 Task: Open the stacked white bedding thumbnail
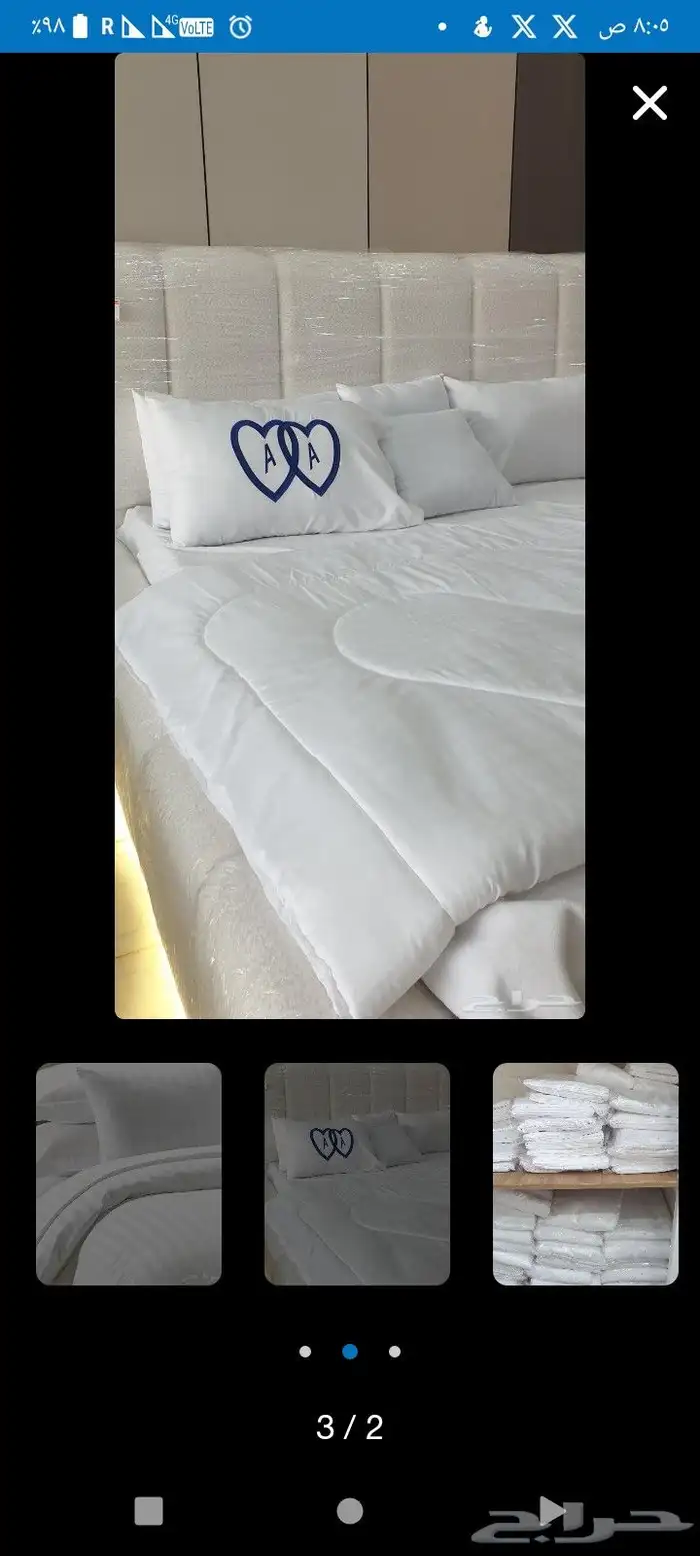click(585, 1173)
